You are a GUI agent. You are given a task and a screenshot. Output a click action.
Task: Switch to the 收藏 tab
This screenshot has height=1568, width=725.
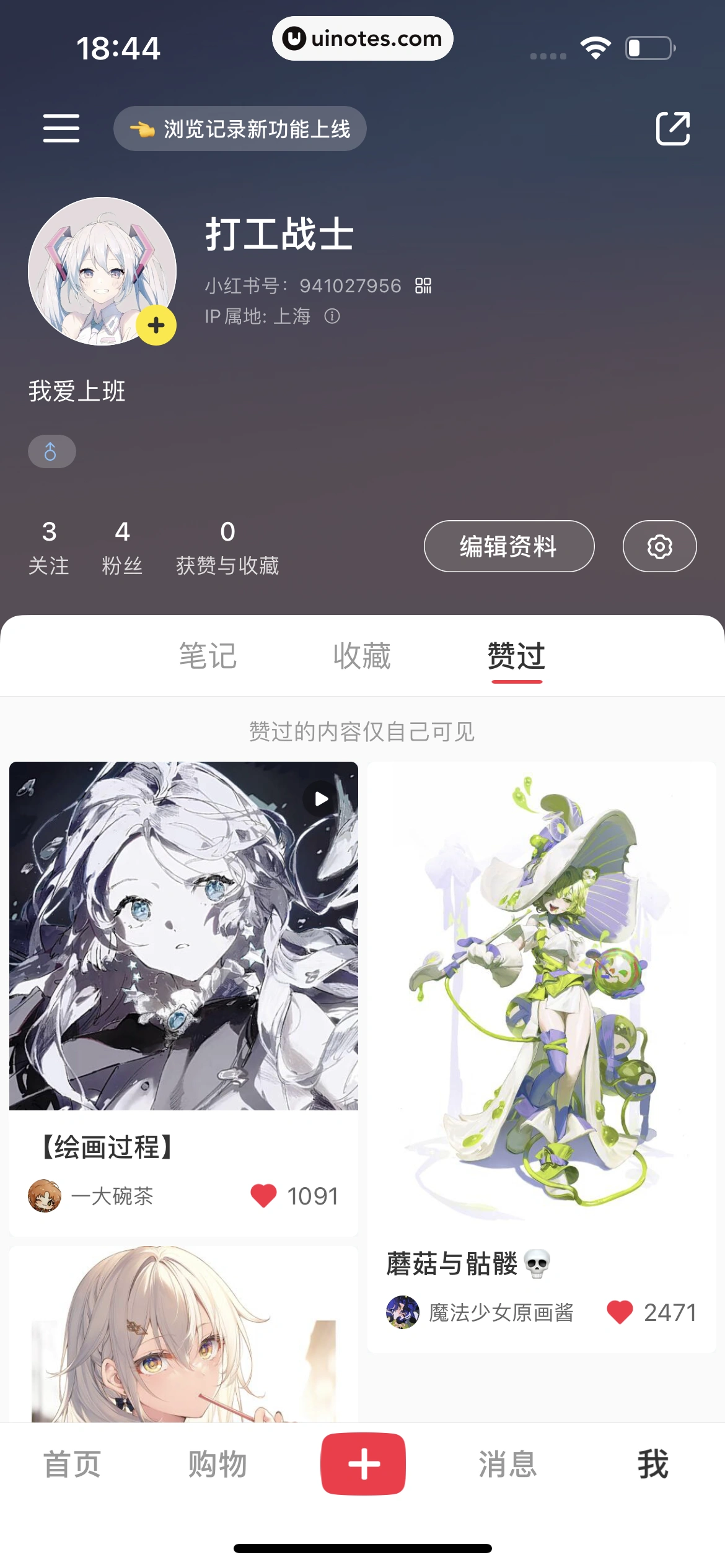click(x=362, y=656)
